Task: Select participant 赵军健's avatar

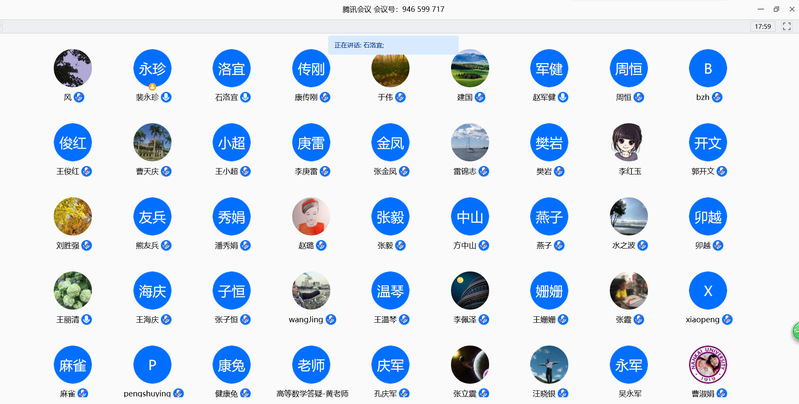Action: pos(550,69)
